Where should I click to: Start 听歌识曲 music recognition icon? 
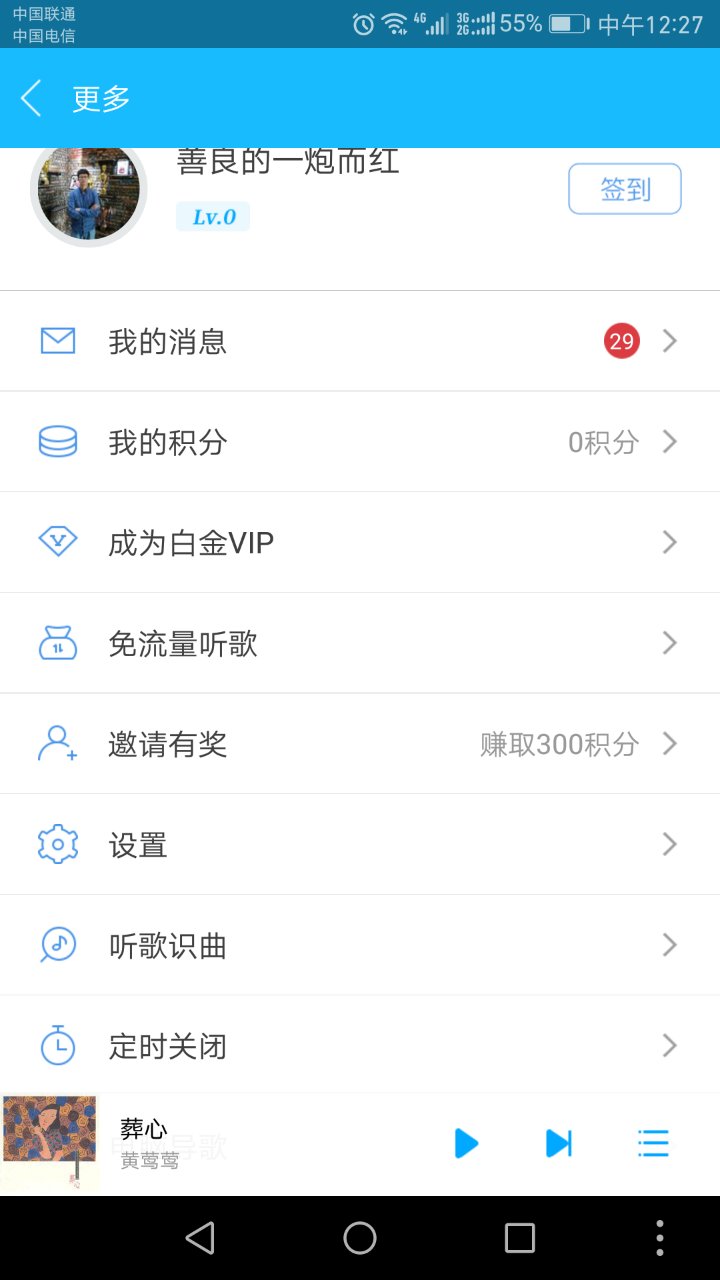[x=57, y=944]
